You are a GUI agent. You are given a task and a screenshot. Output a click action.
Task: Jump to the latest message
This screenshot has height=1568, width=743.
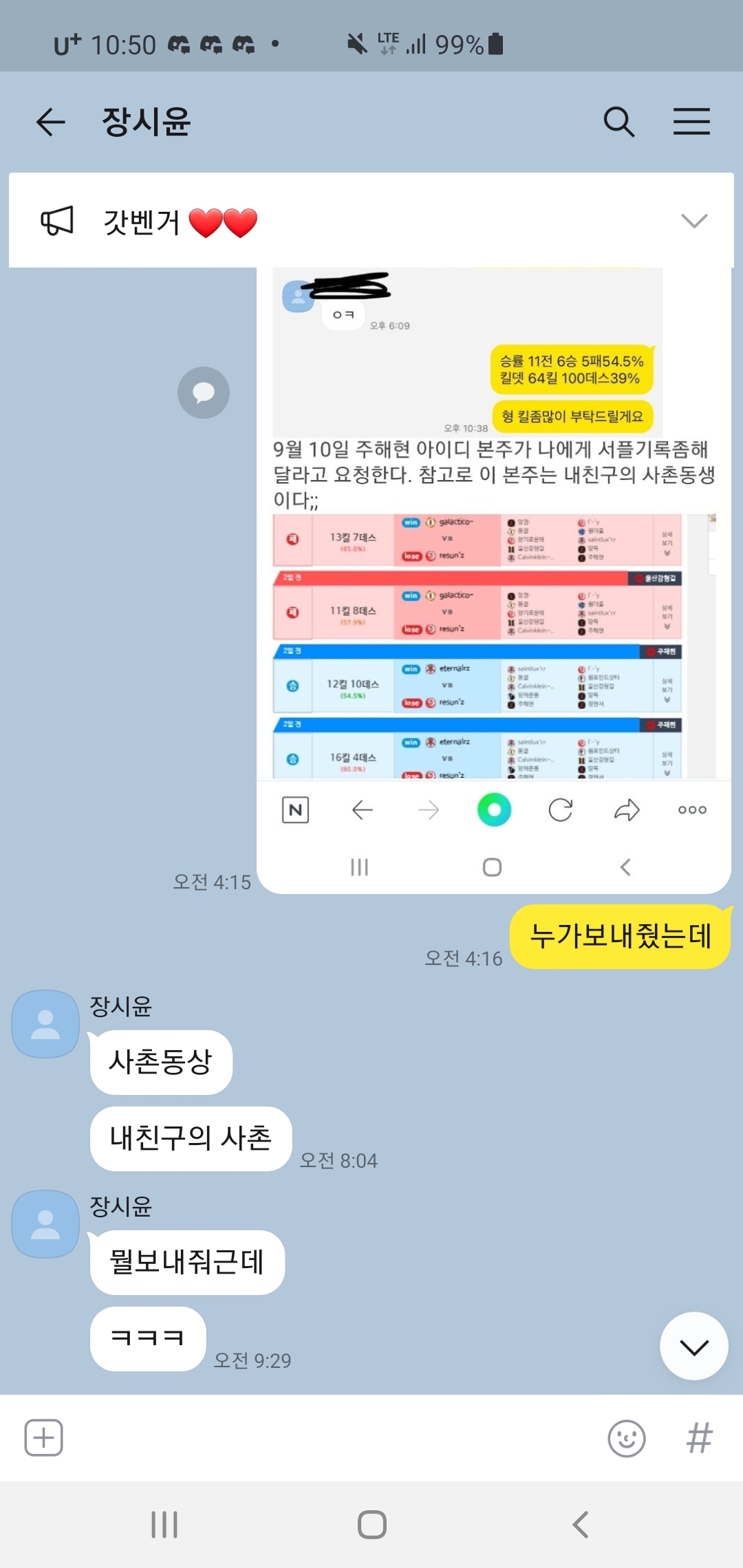tap(693, 1346)
